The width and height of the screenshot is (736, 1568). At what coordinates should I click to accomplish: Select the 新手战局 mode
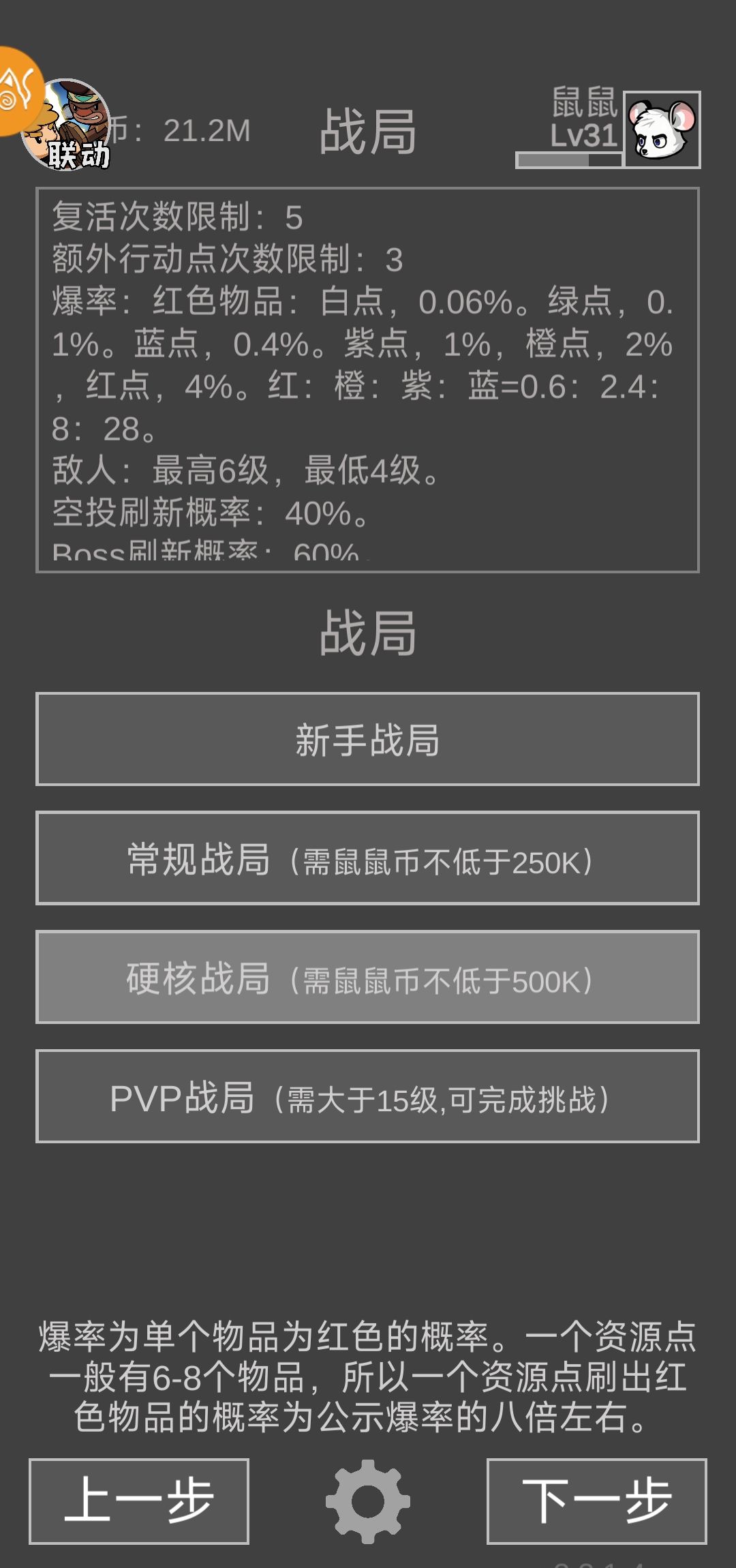coord(367,739)
